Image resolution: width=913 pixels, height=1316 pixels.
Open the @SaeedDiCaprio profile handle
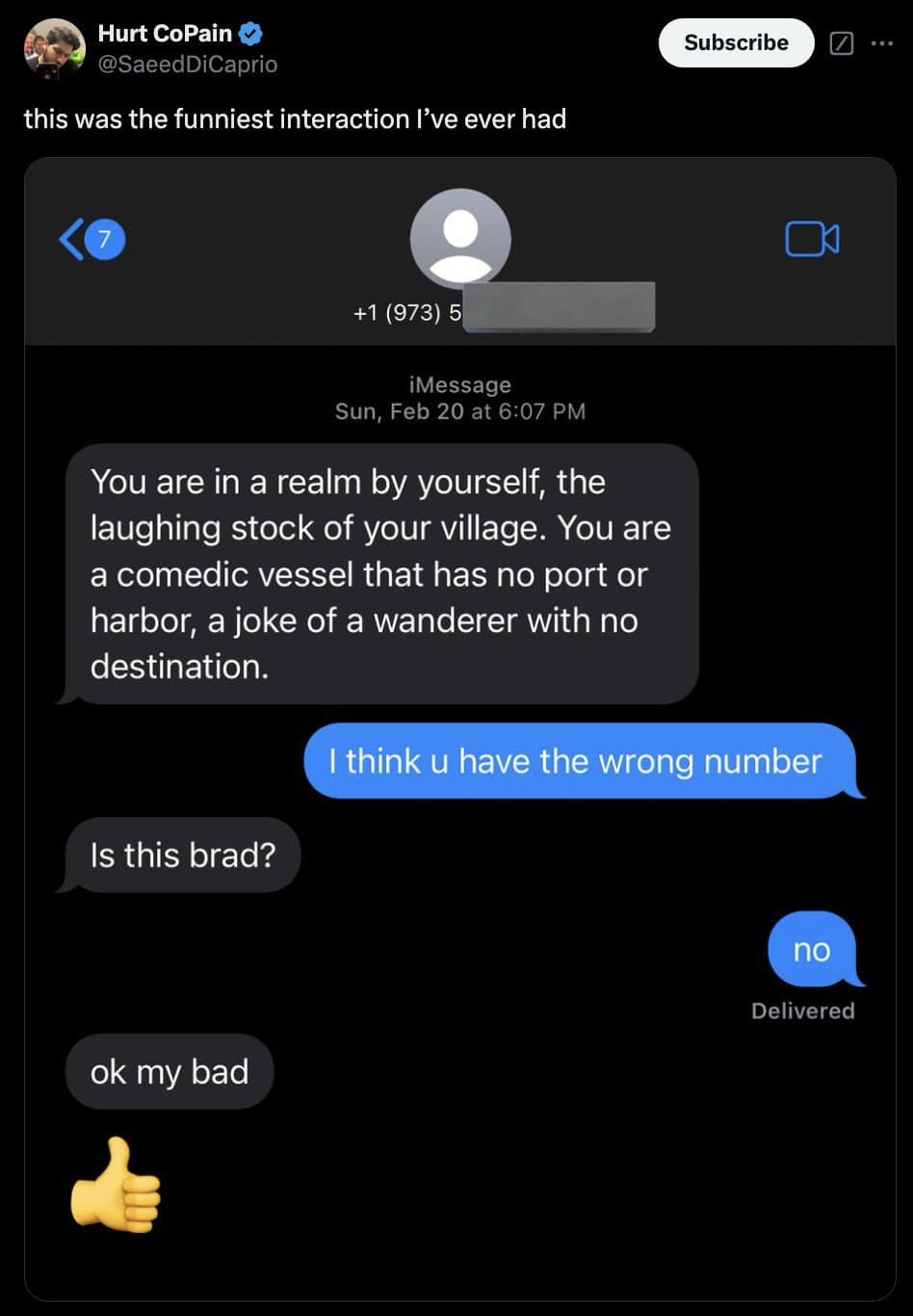click(188, 65)
